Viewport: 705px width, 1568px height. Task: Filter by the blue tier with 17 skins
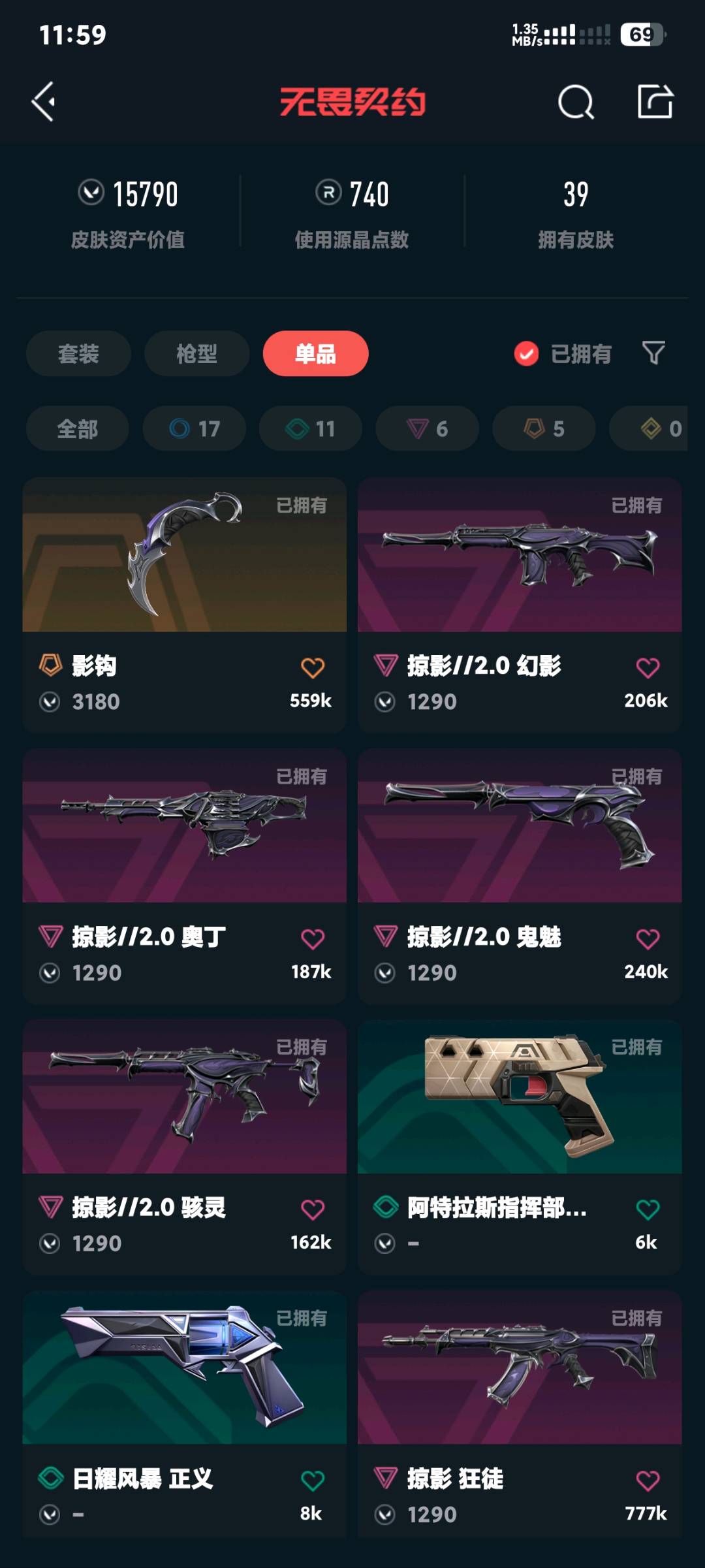pos(195,428)
